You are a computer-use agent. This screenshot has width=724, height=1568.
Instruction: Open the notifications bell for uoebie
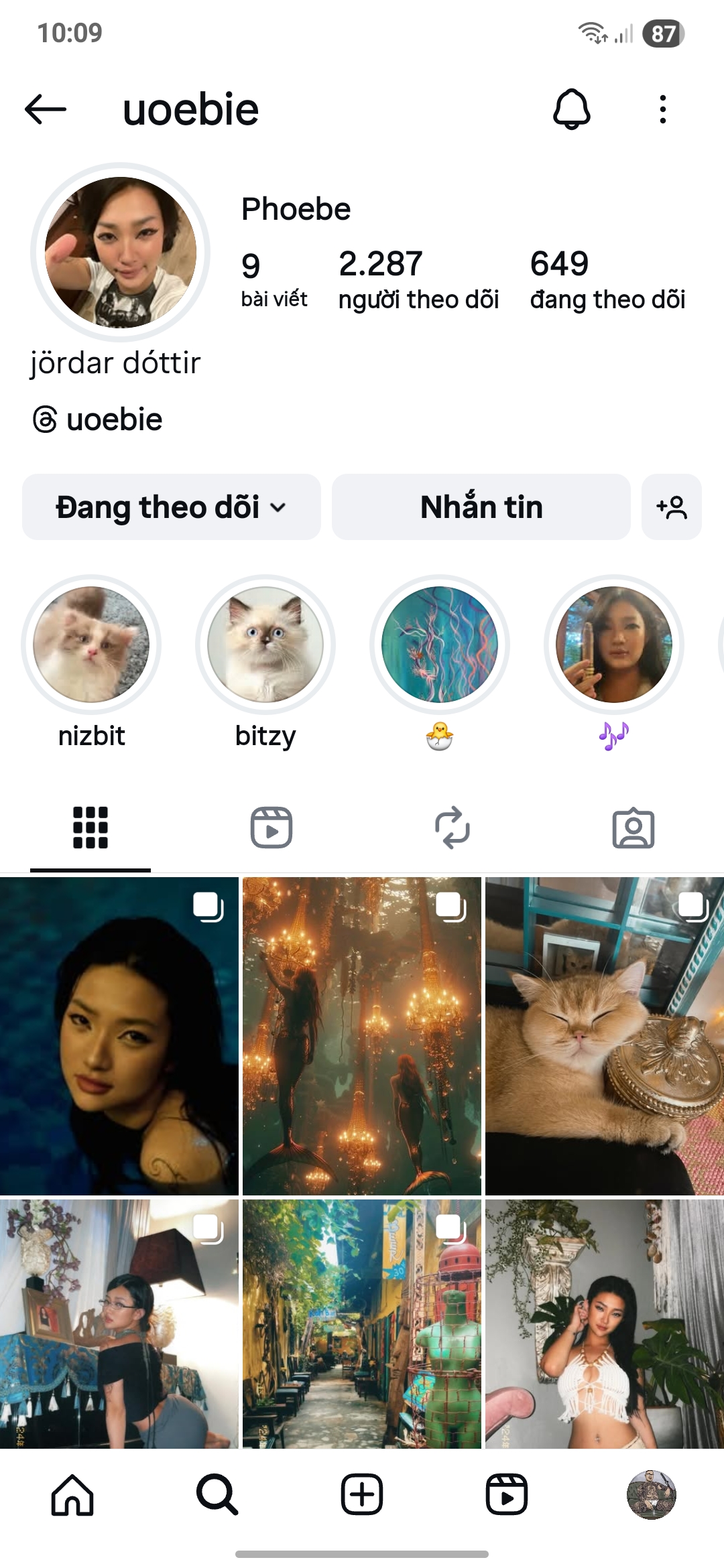(571, 109)
